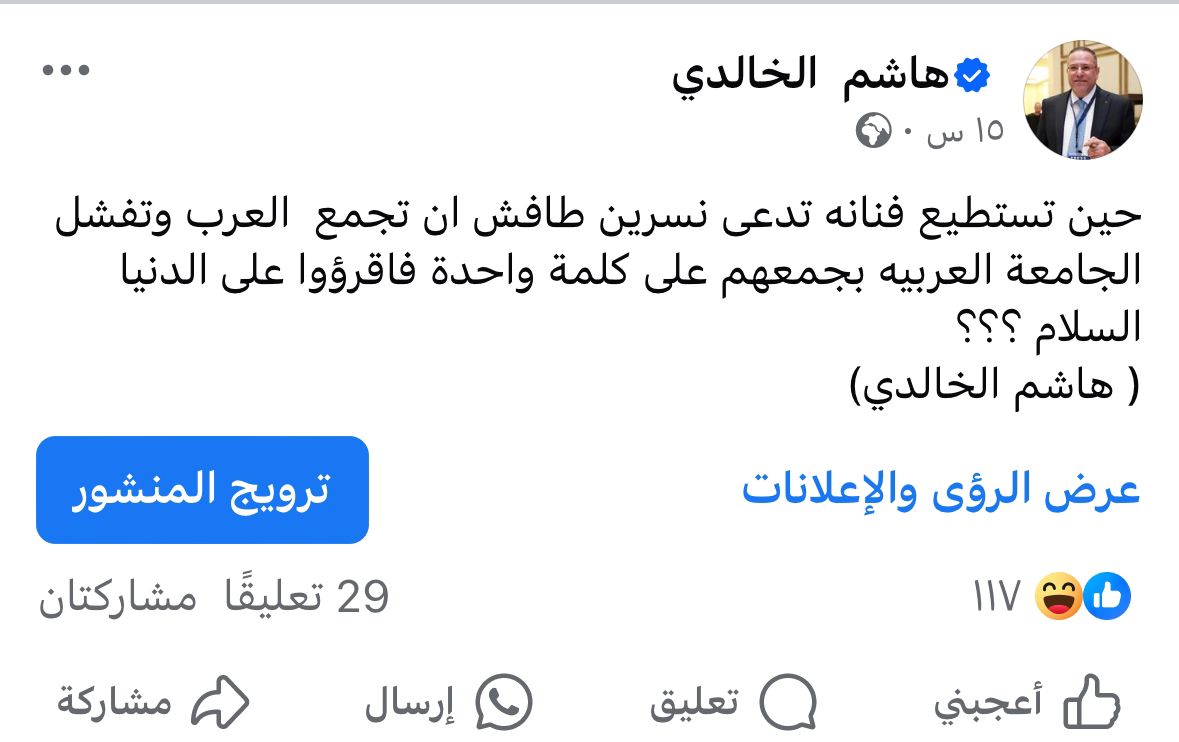Open هاشم الخالدي profile name link
The width and height of the screenshot is (1179, 742).
pyautogui.click(x=809, y=78)
